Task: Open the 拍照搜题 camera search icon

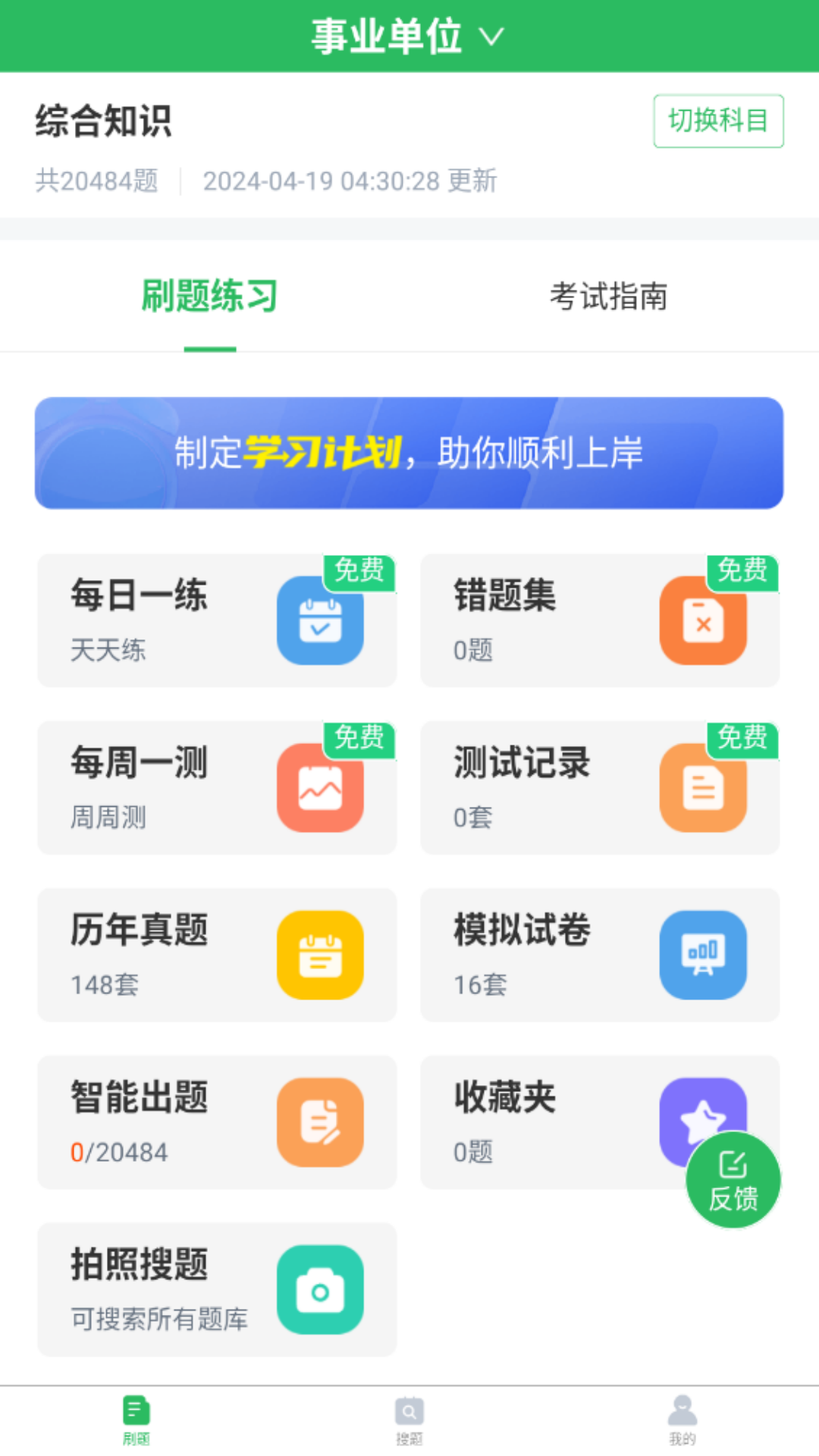Action: (x=320, y=1288)
